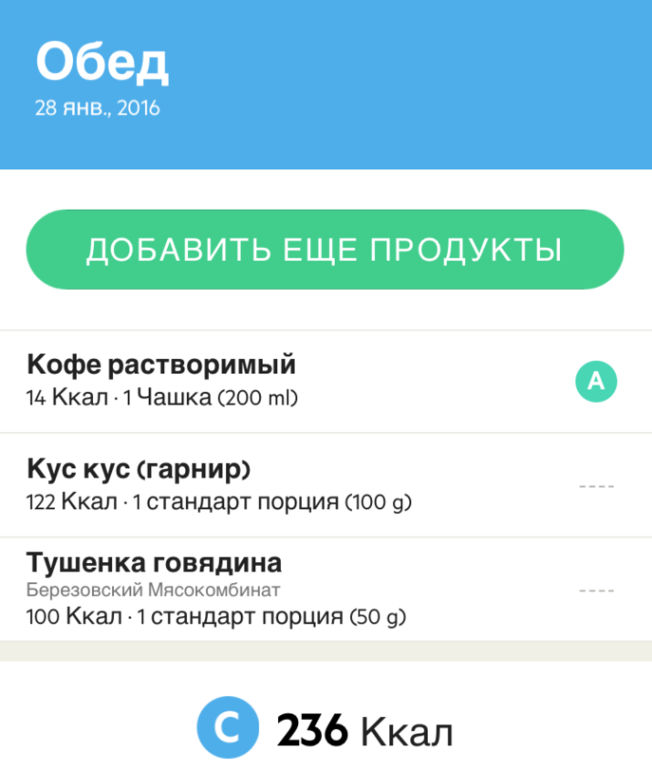Open the Кус кус (гарнир) entry

(300, 485)
